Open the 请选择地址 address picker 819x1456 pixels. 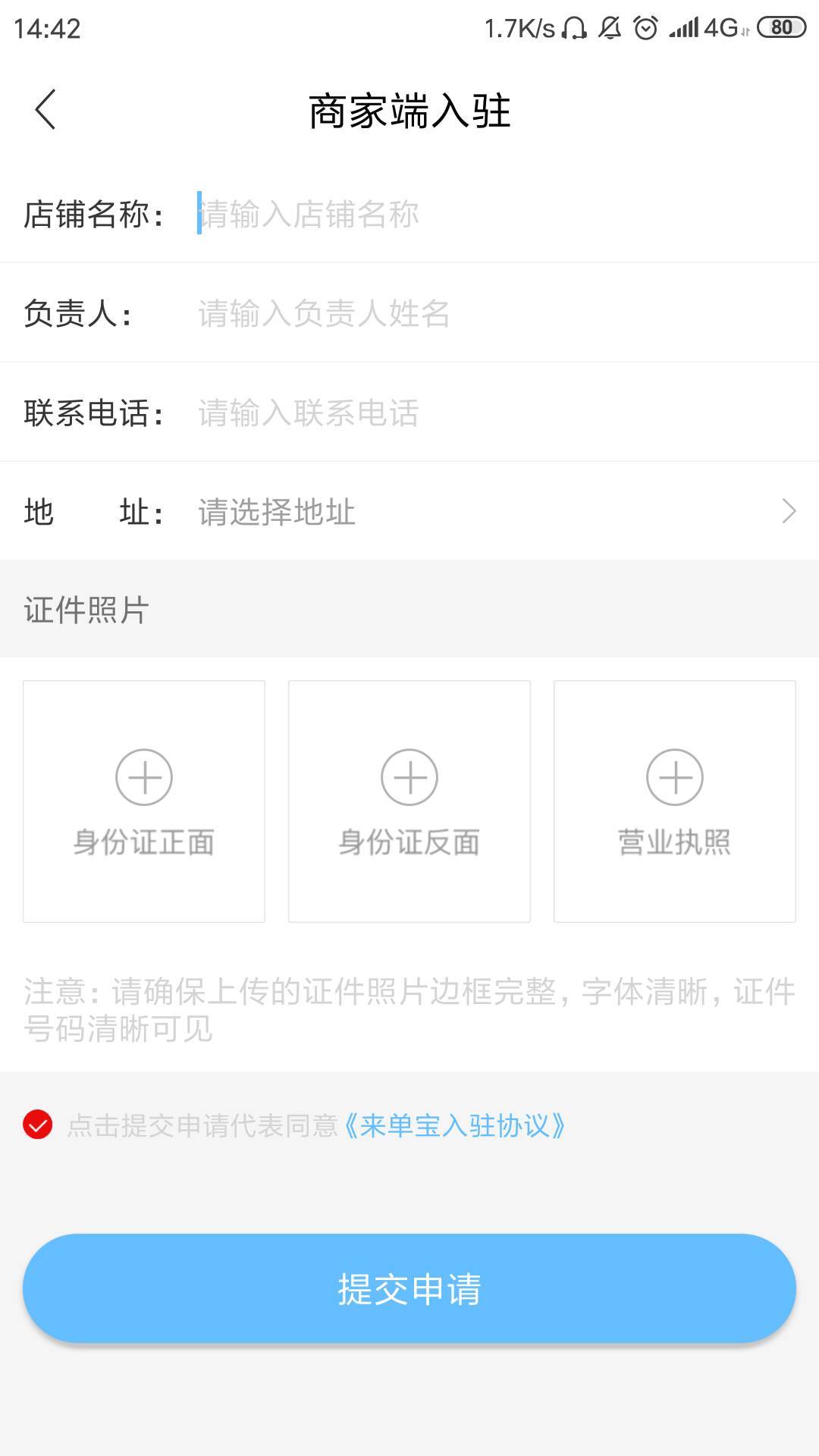(x=485, y=513)
